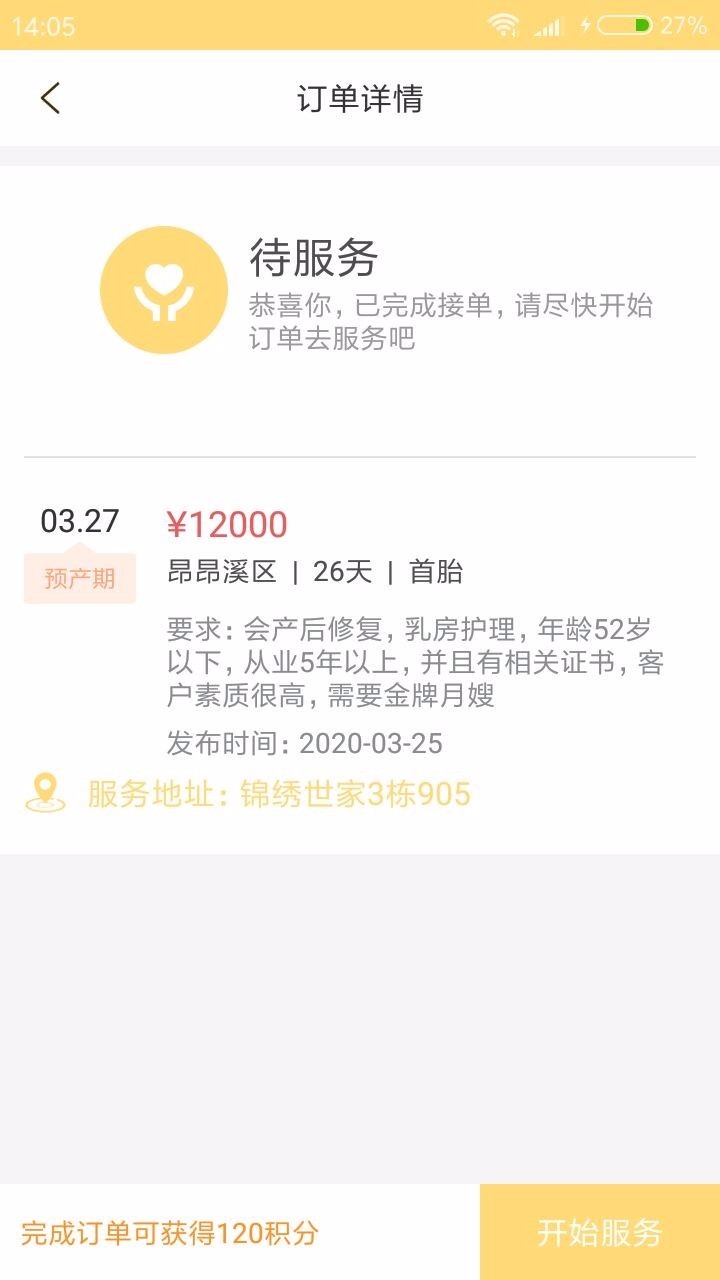This screenshot has height=1280, width=720.
Task: Tap the yellow location pin icon
Action: click(44, 792)
